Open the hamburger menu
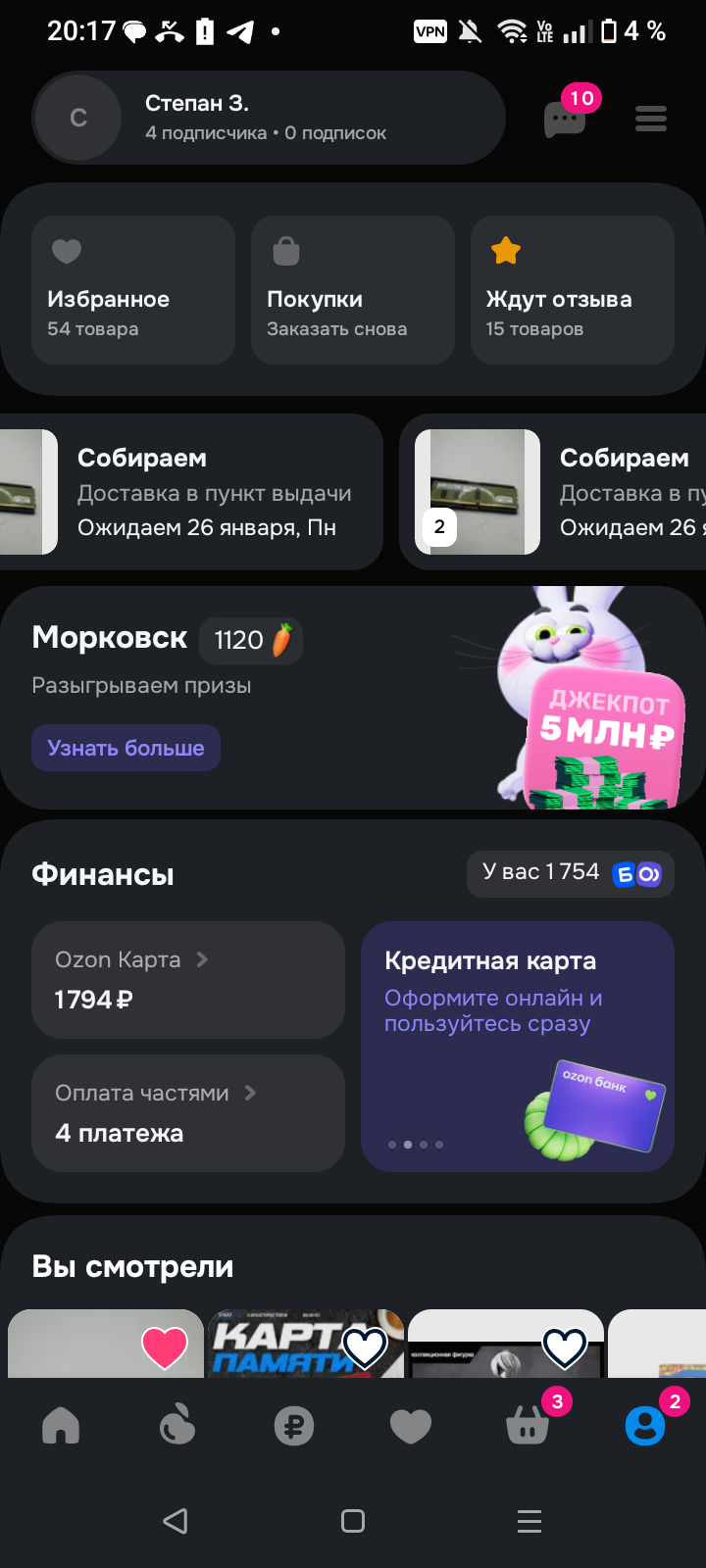This screenshot has width=706, height=1568. [650, 120]
